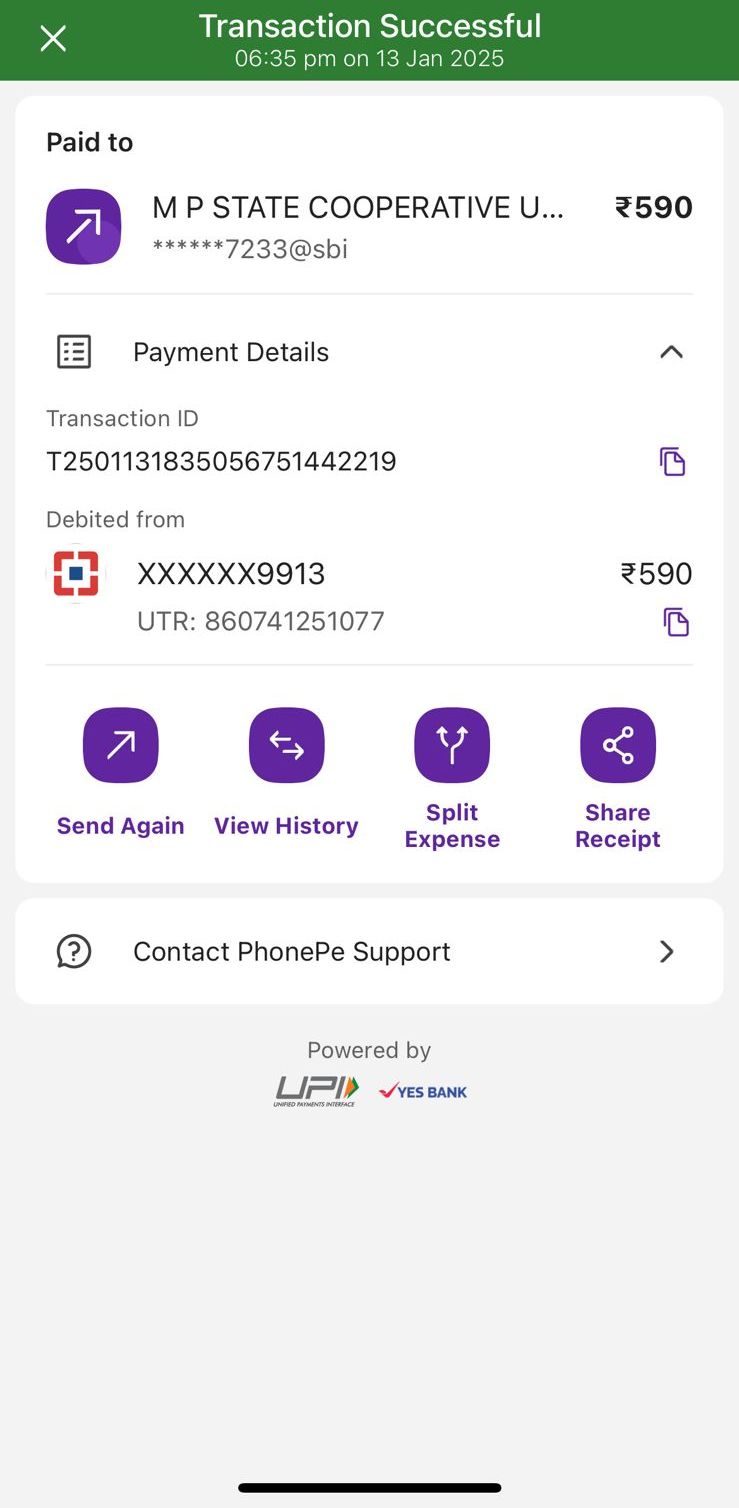Copy the UTR number
The image size is (739, 1508).
[676, 622]
